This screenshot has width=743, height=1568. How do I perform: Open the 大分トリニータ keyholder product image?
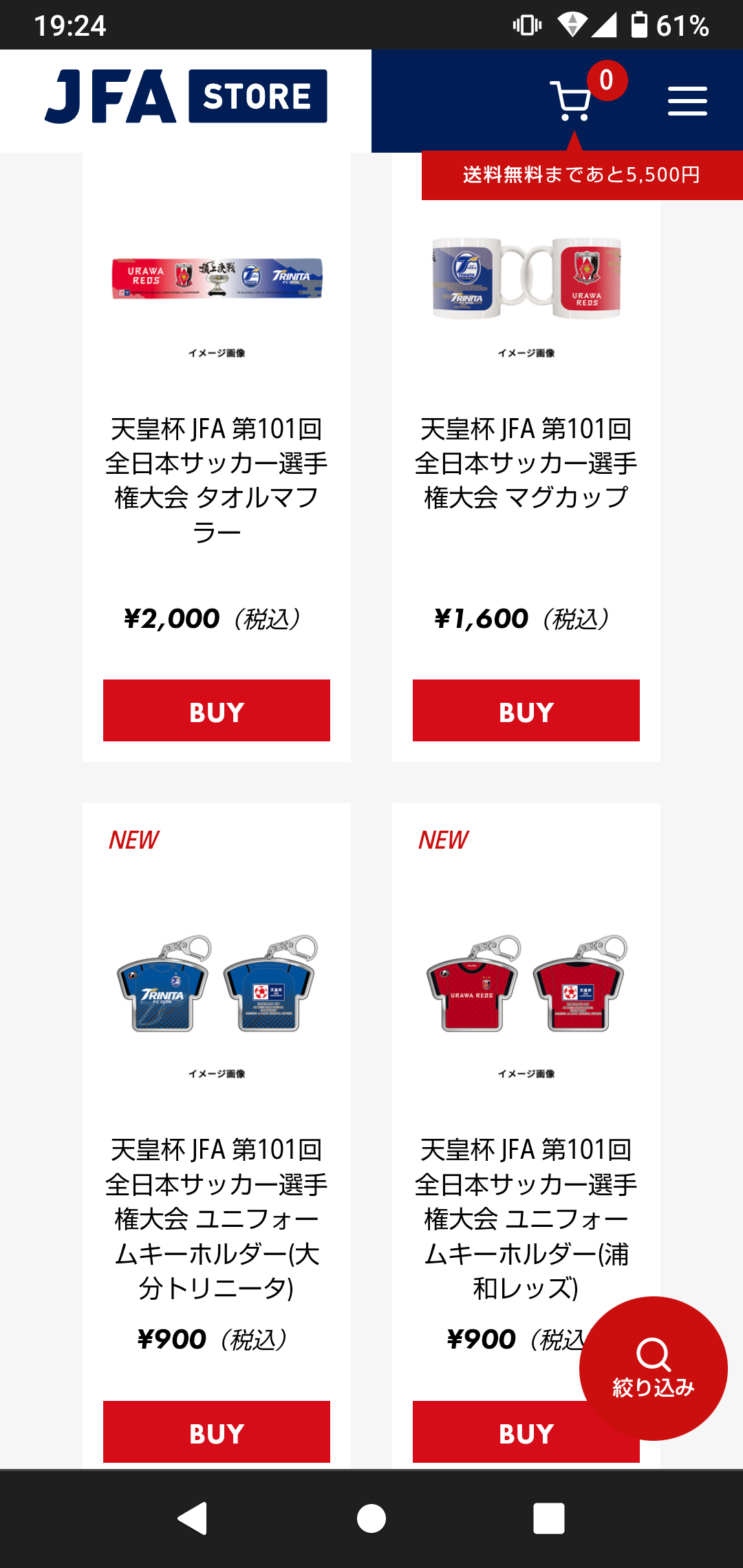click(217, 983)
